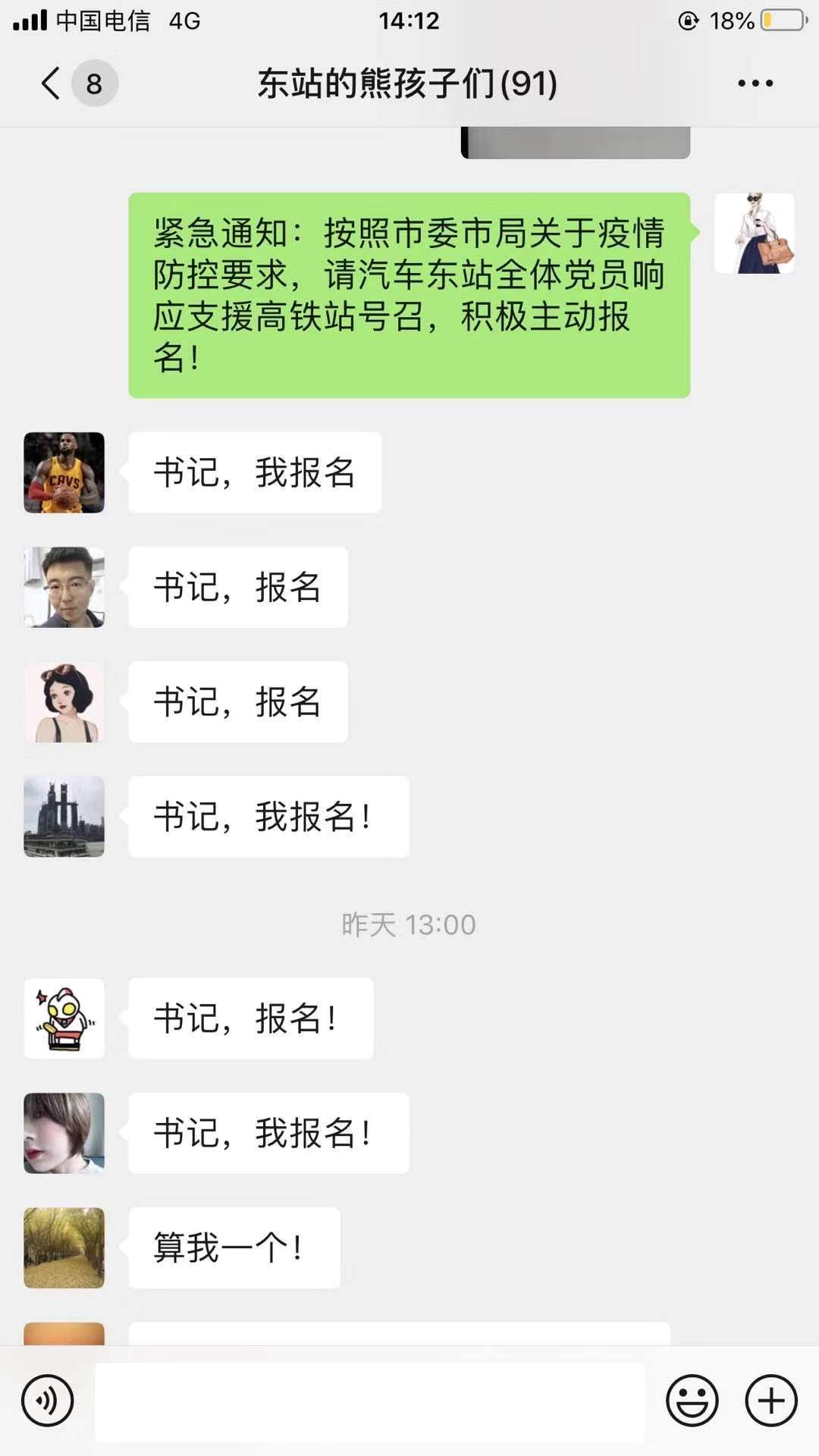View profile of the glasses man avatar
The height and width of the screenshot is (1456, 819).
[64, 587]
